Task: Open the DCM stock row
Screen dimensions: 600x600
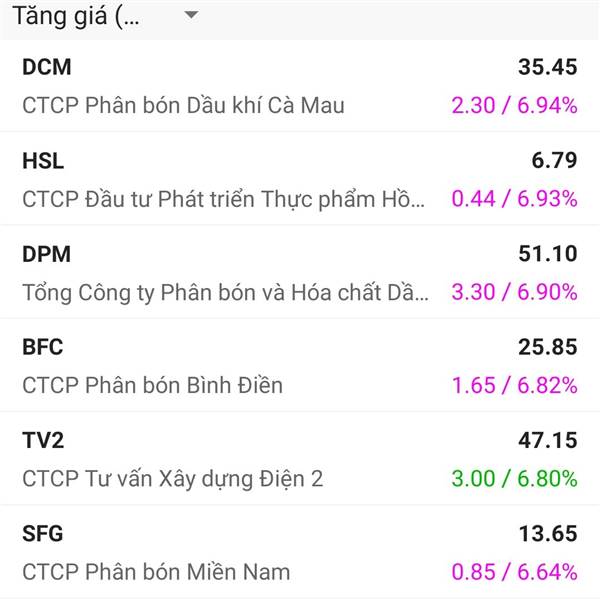Action: [300, 86]
